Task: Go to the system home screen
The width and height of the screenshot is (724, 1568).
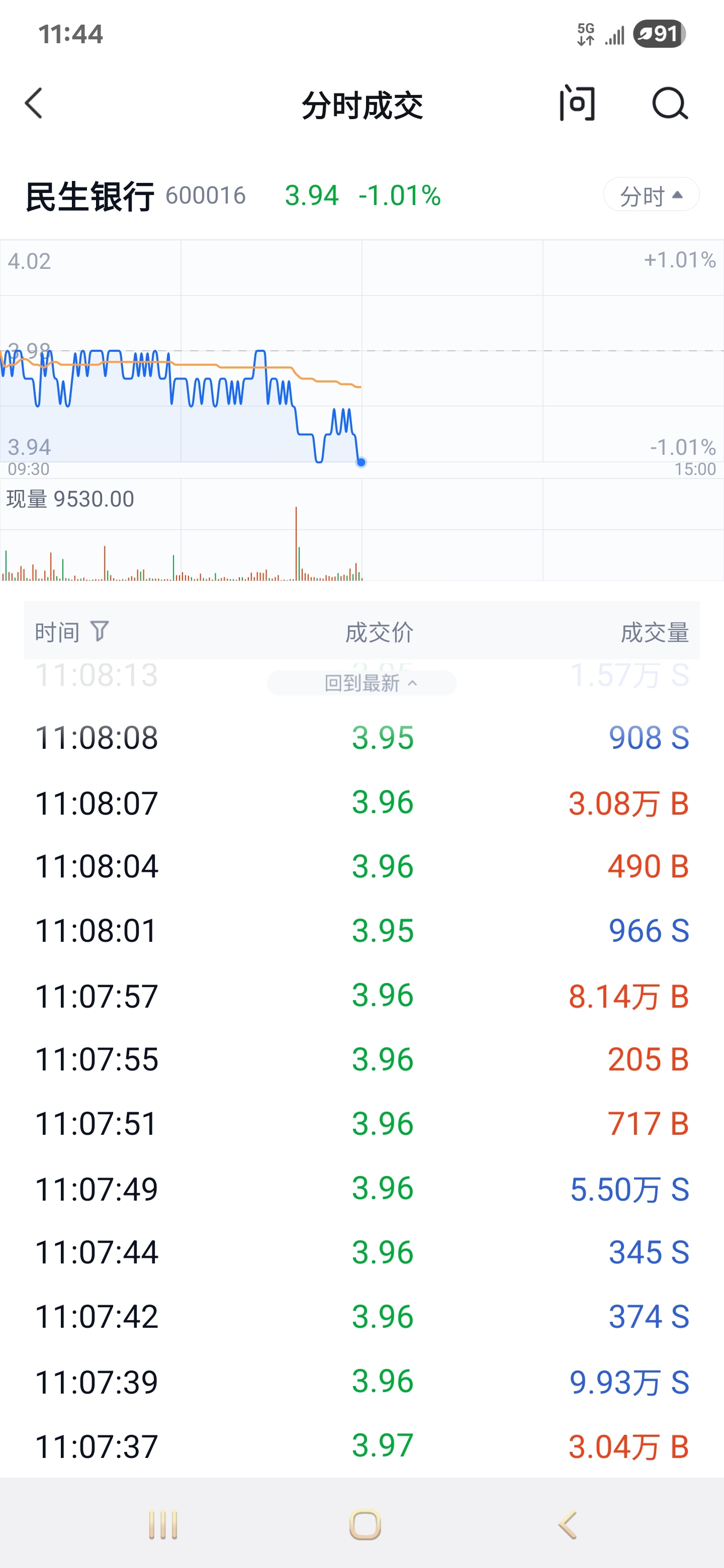Action: 365,1524
